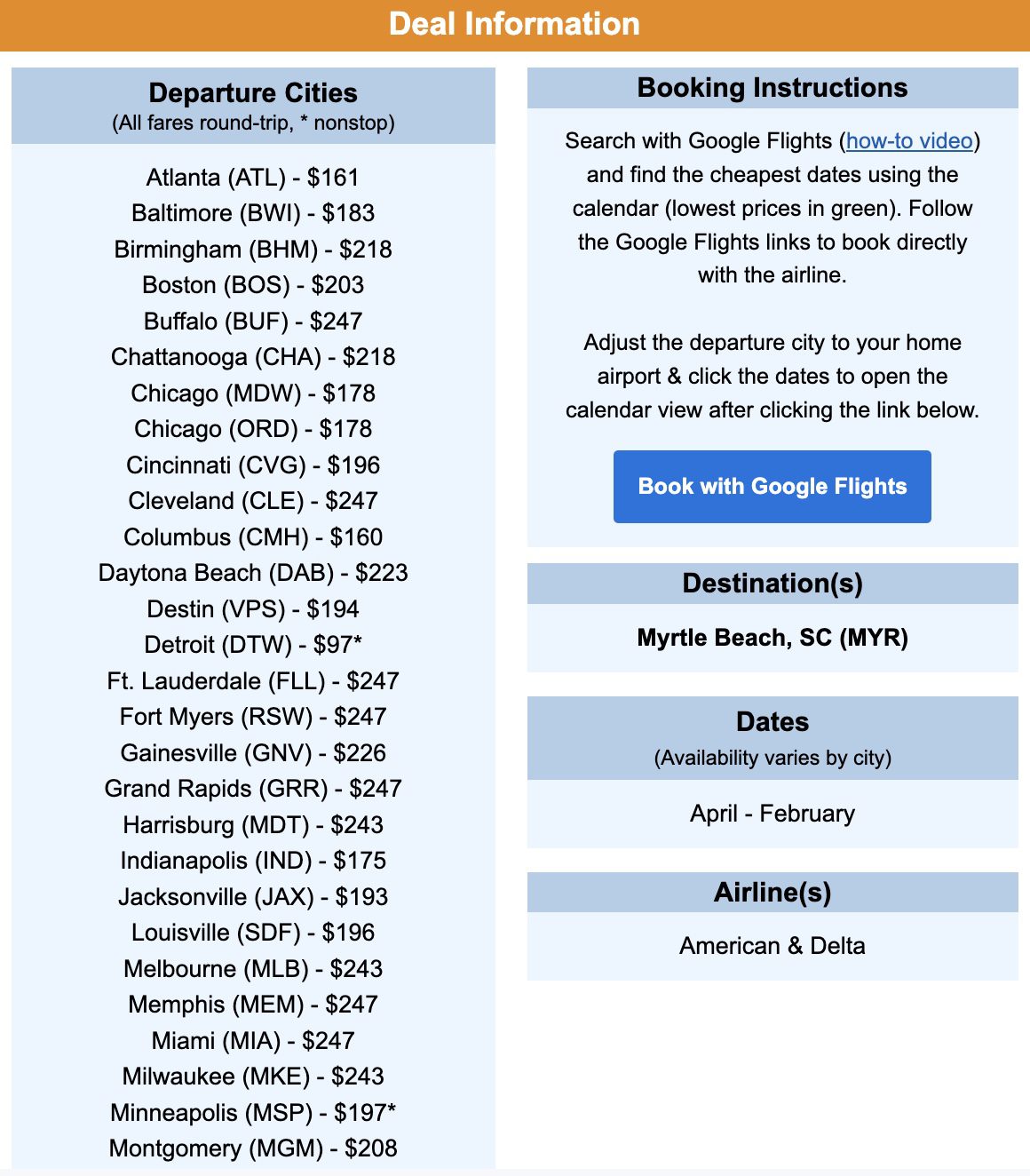Open the how-to video link

[907, 140]
